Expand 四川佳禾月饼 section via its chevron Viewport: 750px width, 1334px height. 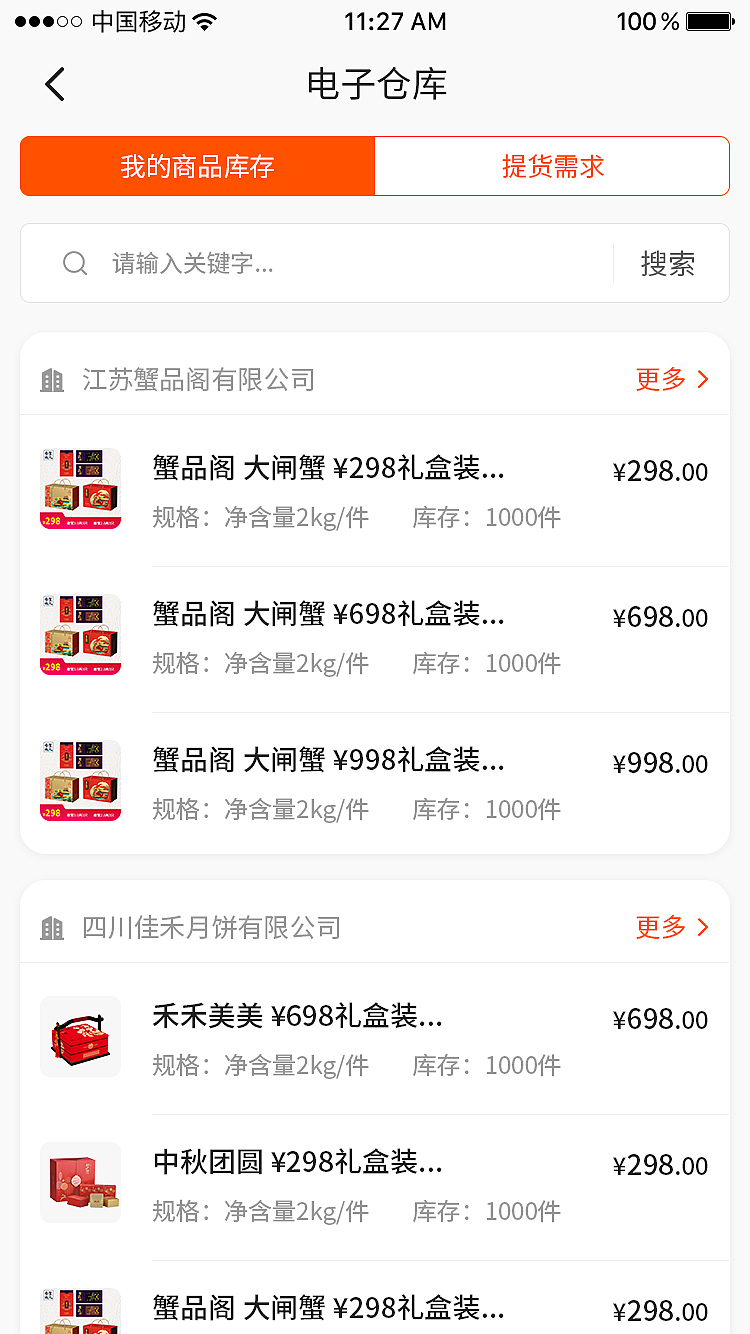703,928
